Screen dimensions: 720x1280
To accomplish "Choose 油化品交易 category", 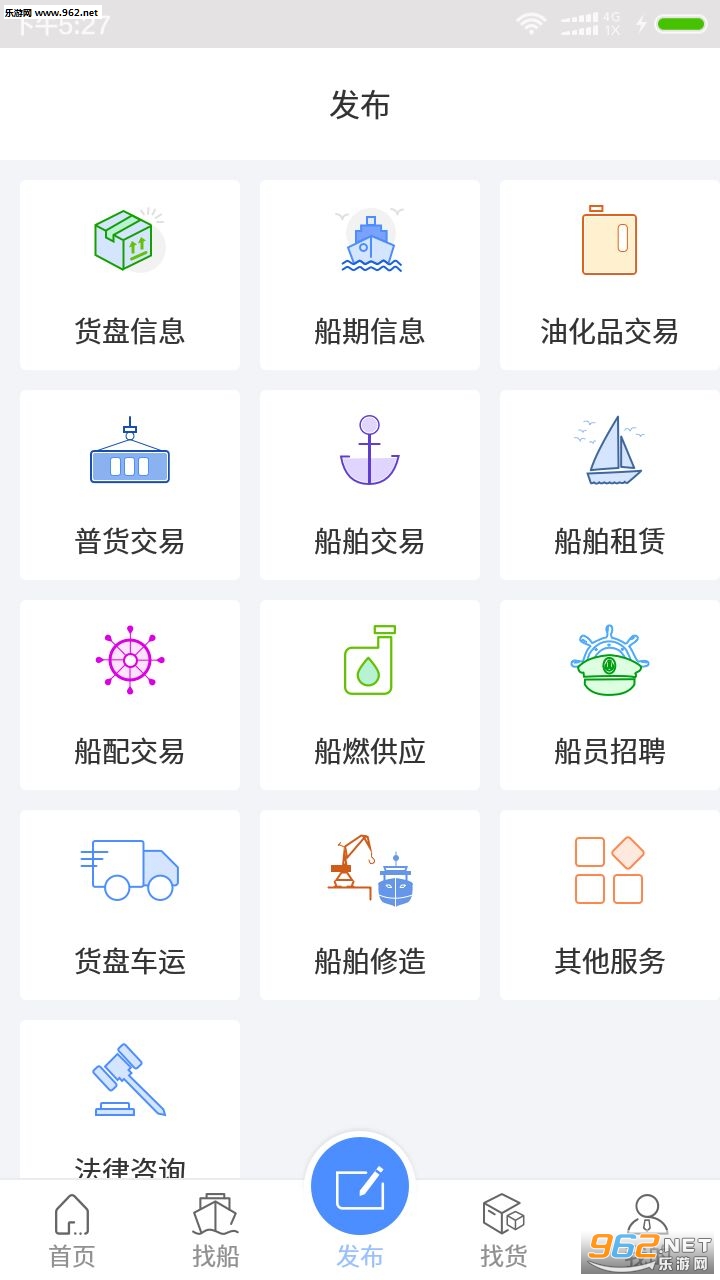I will (609, 275).
